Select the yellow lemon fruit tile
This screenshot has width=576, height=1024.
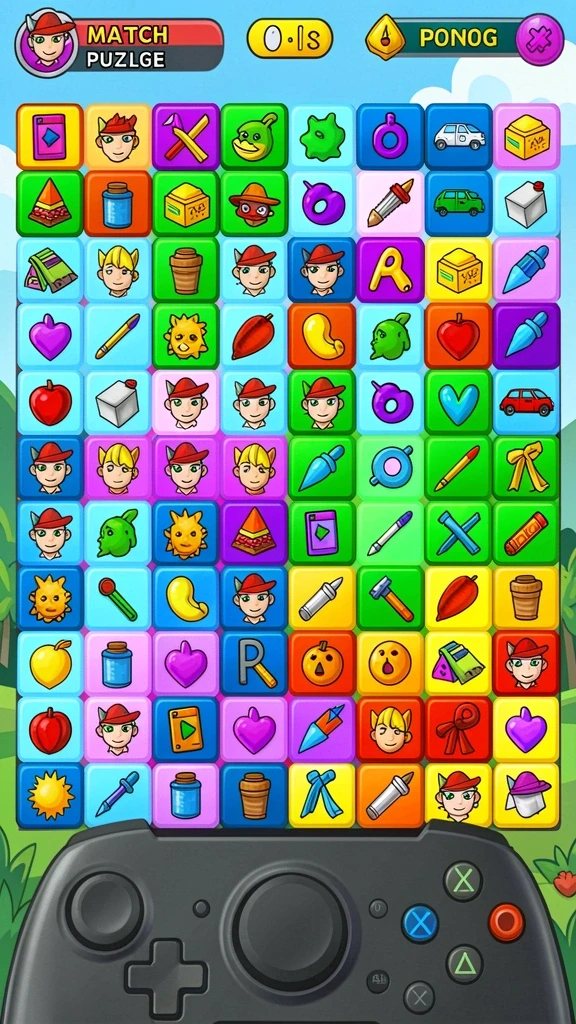coord(50,664)
